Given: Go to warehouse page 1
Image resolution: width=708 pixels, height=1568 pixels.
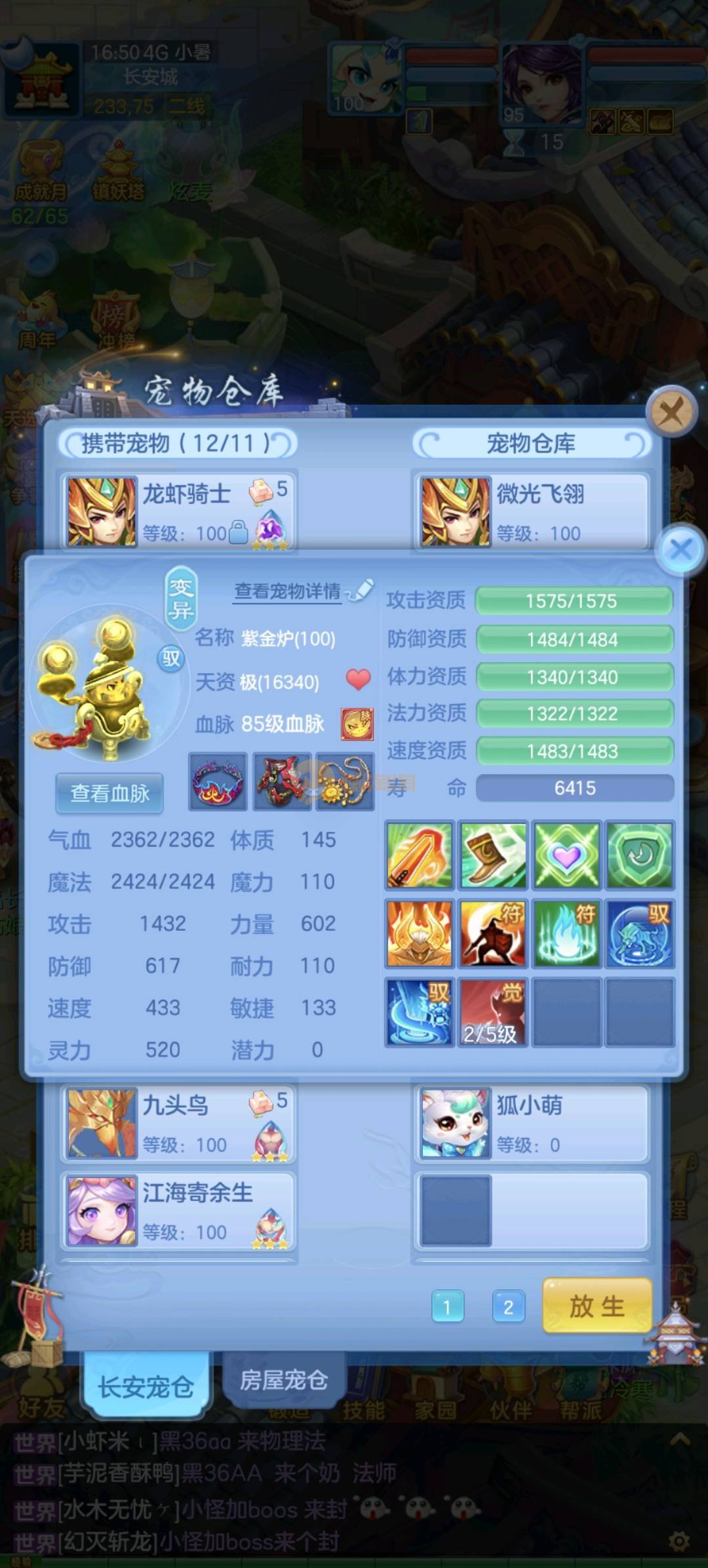Looking at the screenshot, I should point(448,1307).
